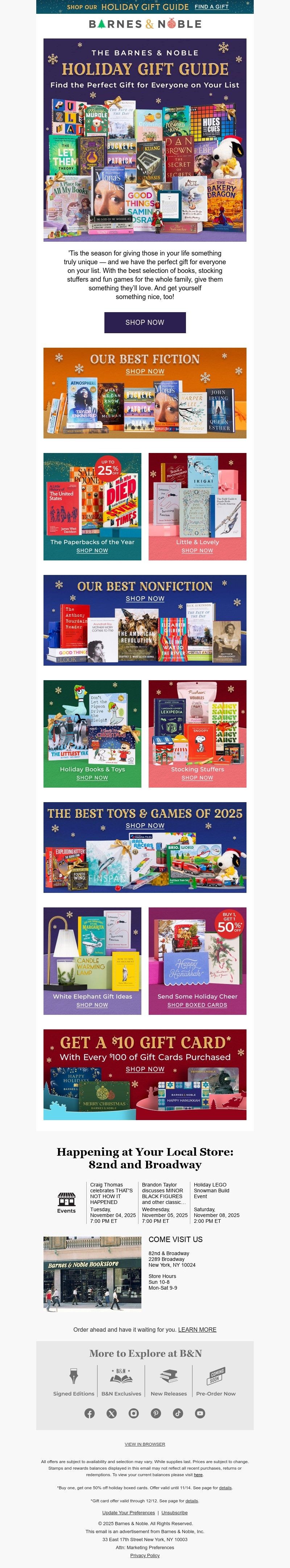This screenshot has height=1568, width=290.
Task: Tap View in Browser
Action: (145, 1444)
